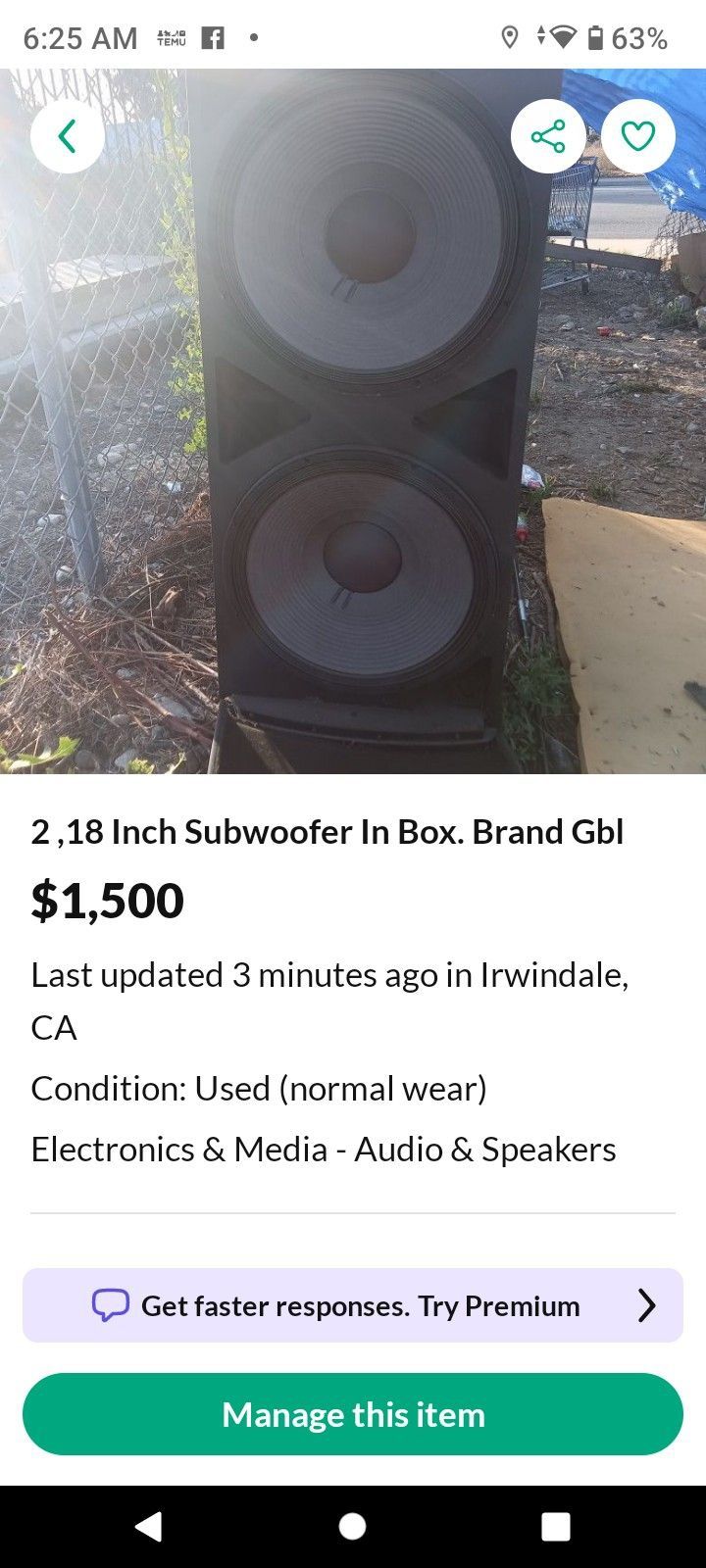Share this subwoofer listing
706x1568 pixels.
(548, 136)
